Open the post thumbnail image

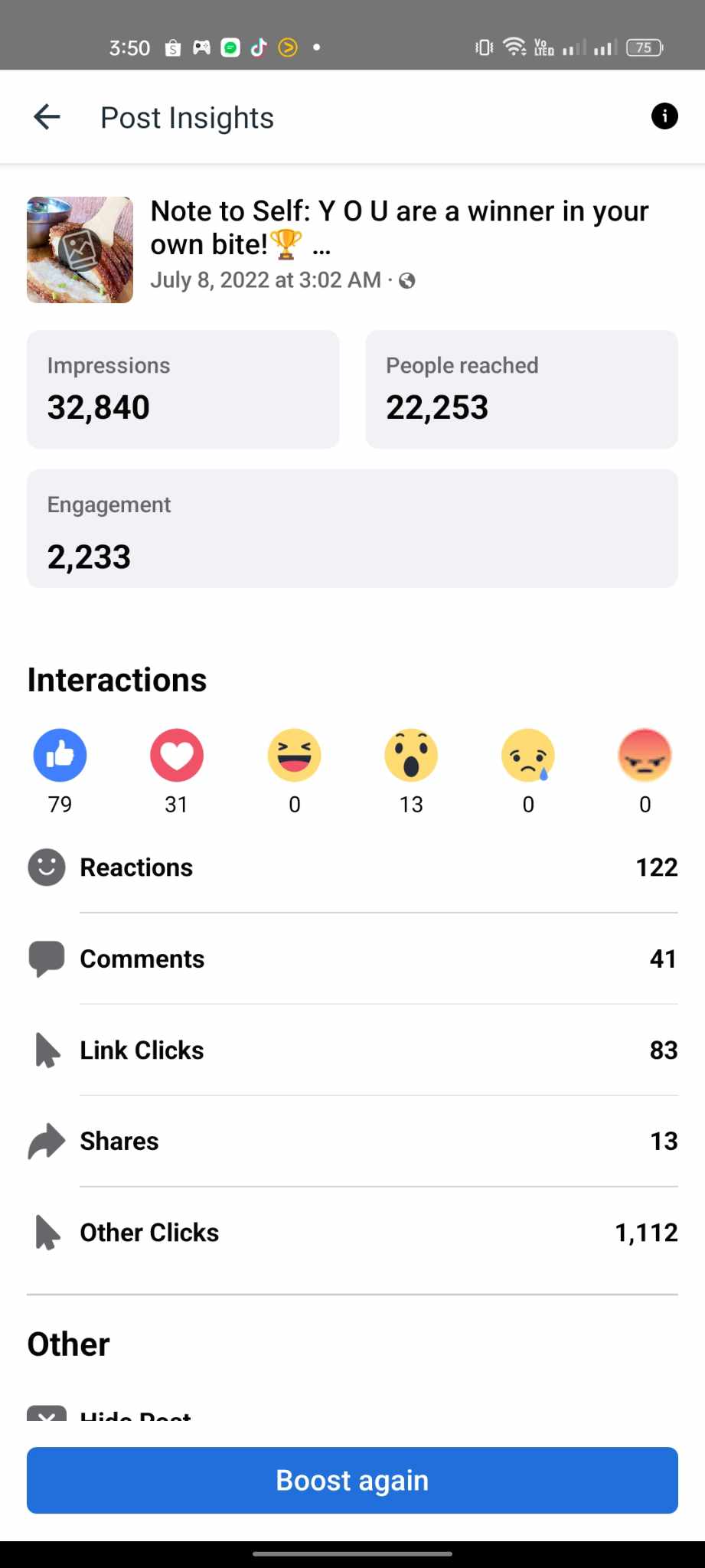coord(80,250)
